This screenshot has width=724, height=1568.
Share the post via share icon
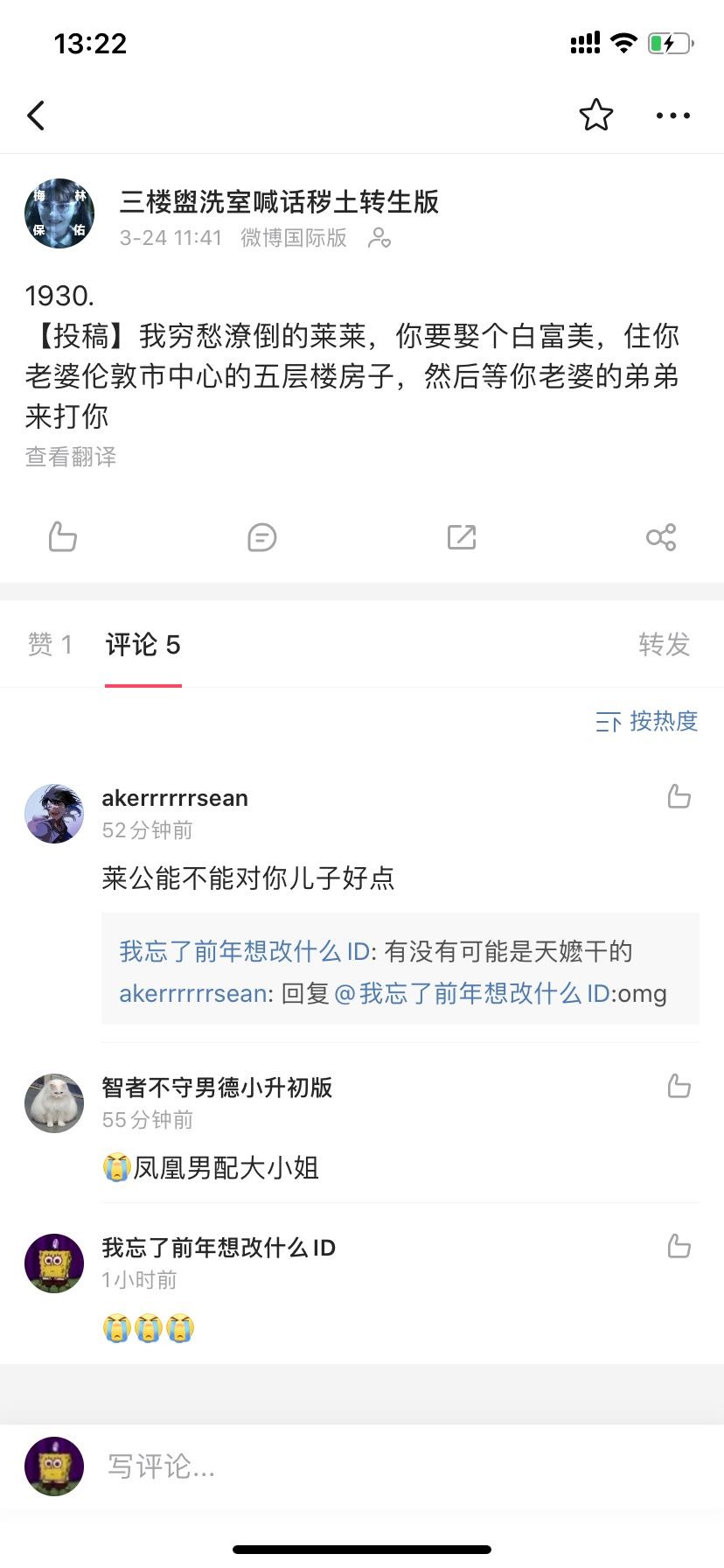pos(661,536)
